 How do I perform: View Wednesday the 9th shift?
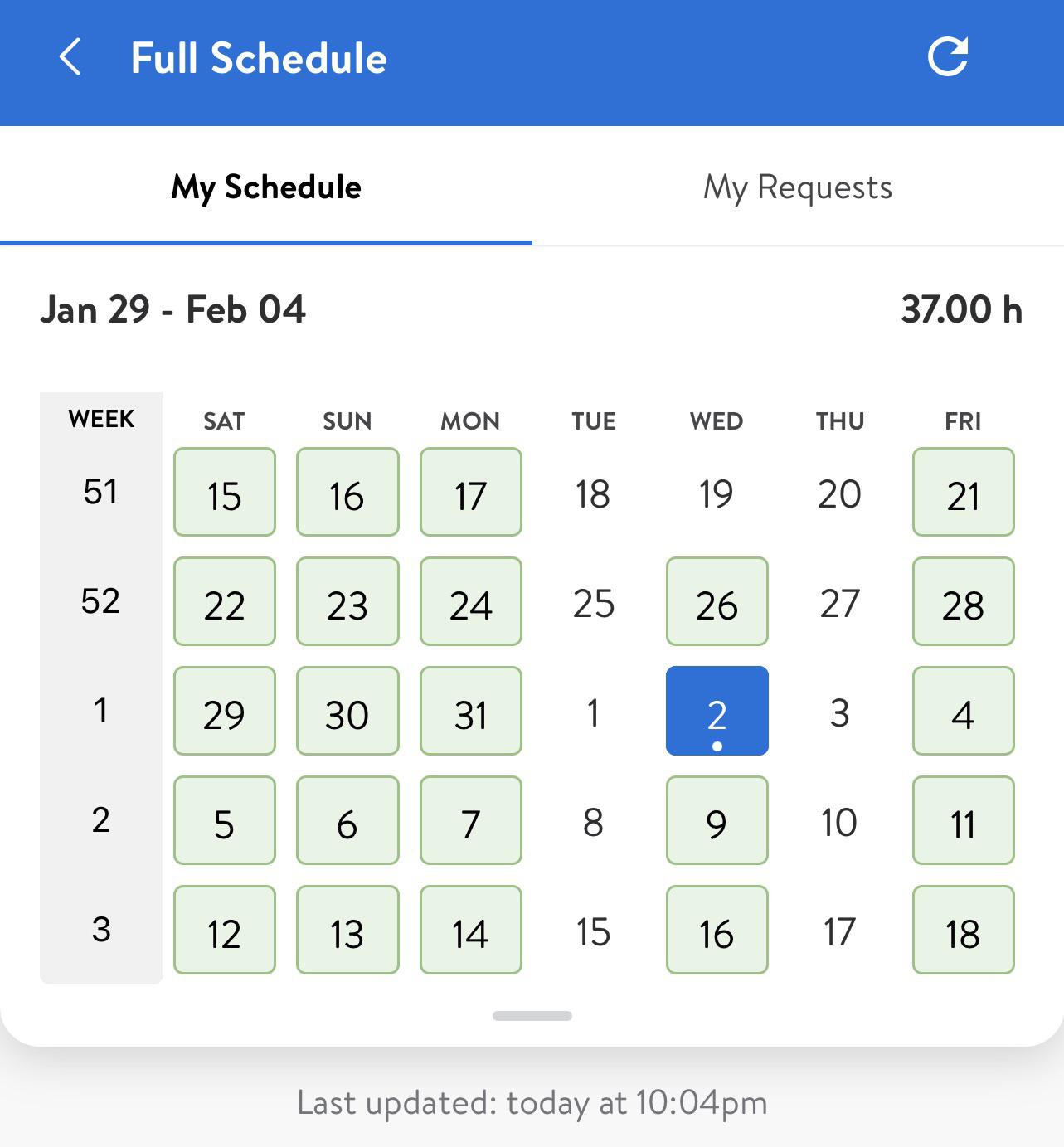click(x=717, y=821)
